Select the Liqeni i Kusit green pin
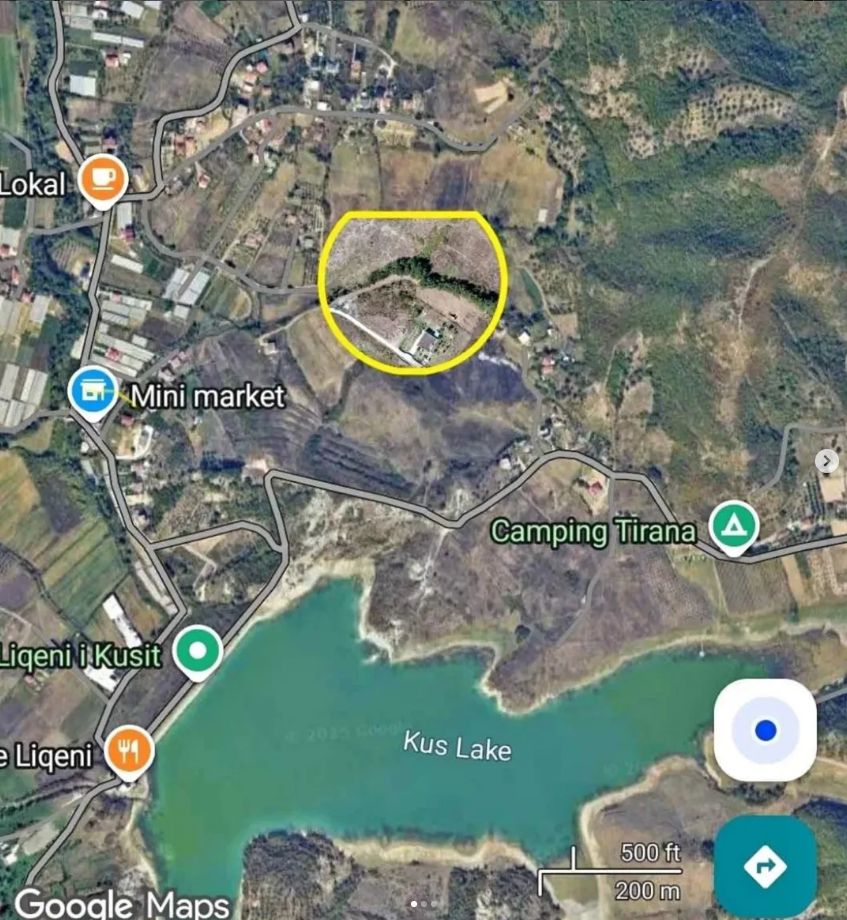 198,652
